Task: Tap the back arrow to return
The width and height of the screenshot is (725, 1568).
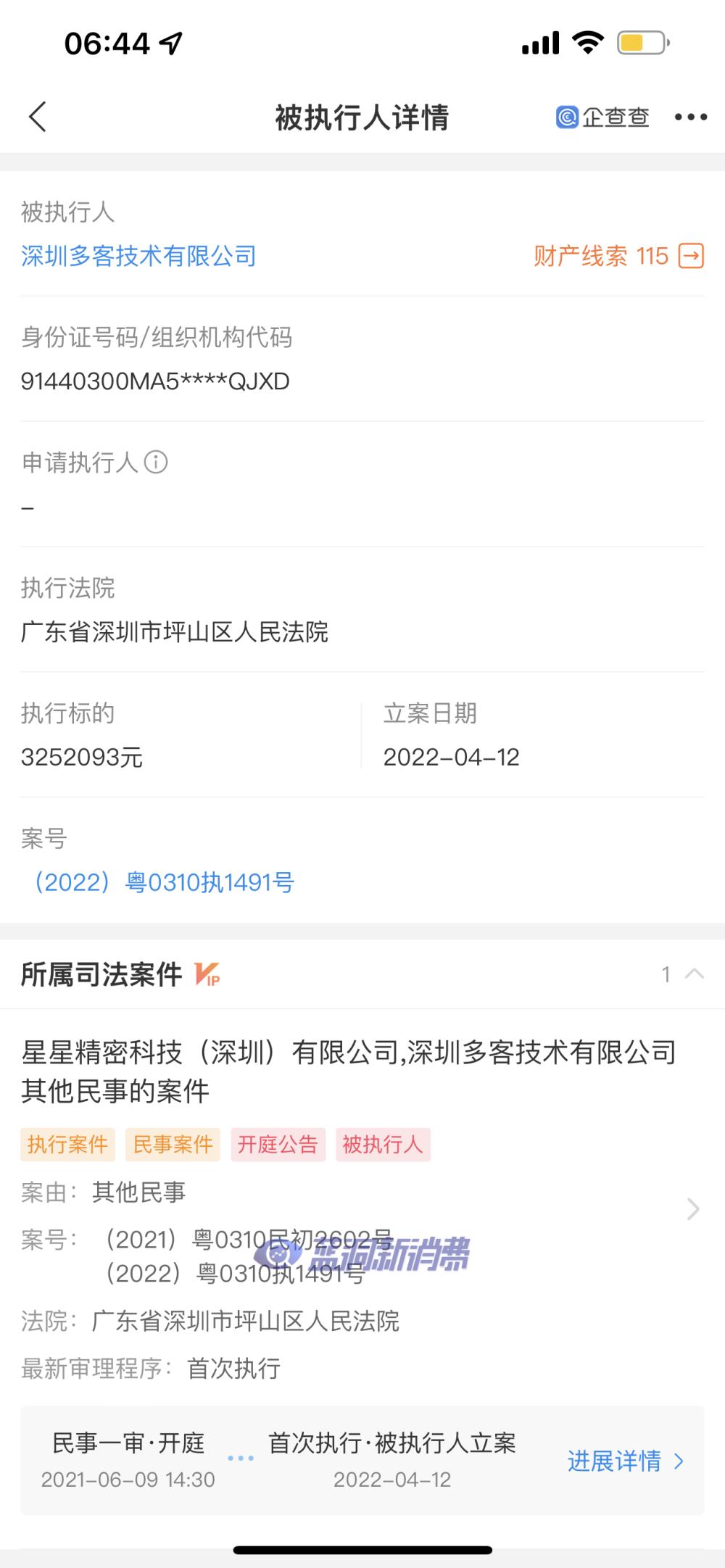Action: [x=38, y=117]
